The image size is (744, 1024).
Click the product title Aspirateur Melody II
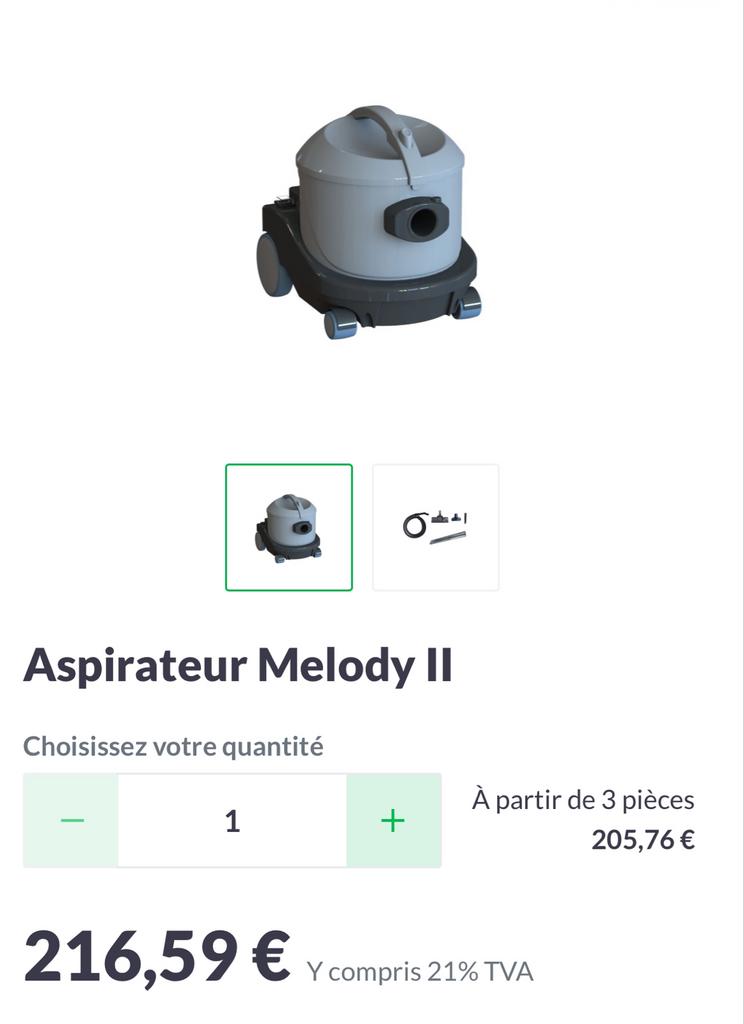click(239, 662)
